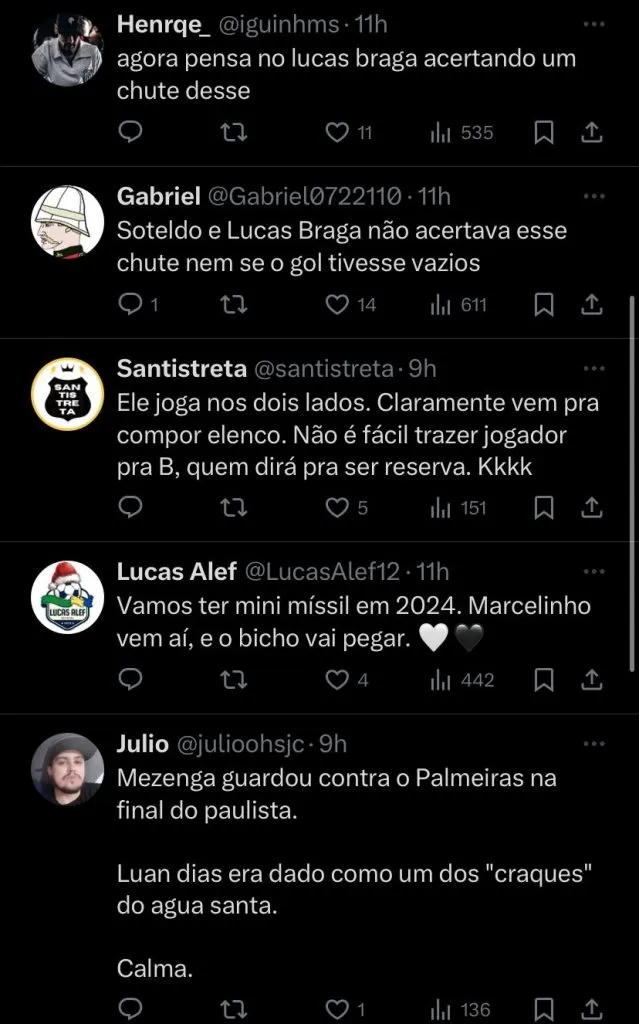Like Henrqe_'s reply about Lucas Braga

(x=337, y=132)
